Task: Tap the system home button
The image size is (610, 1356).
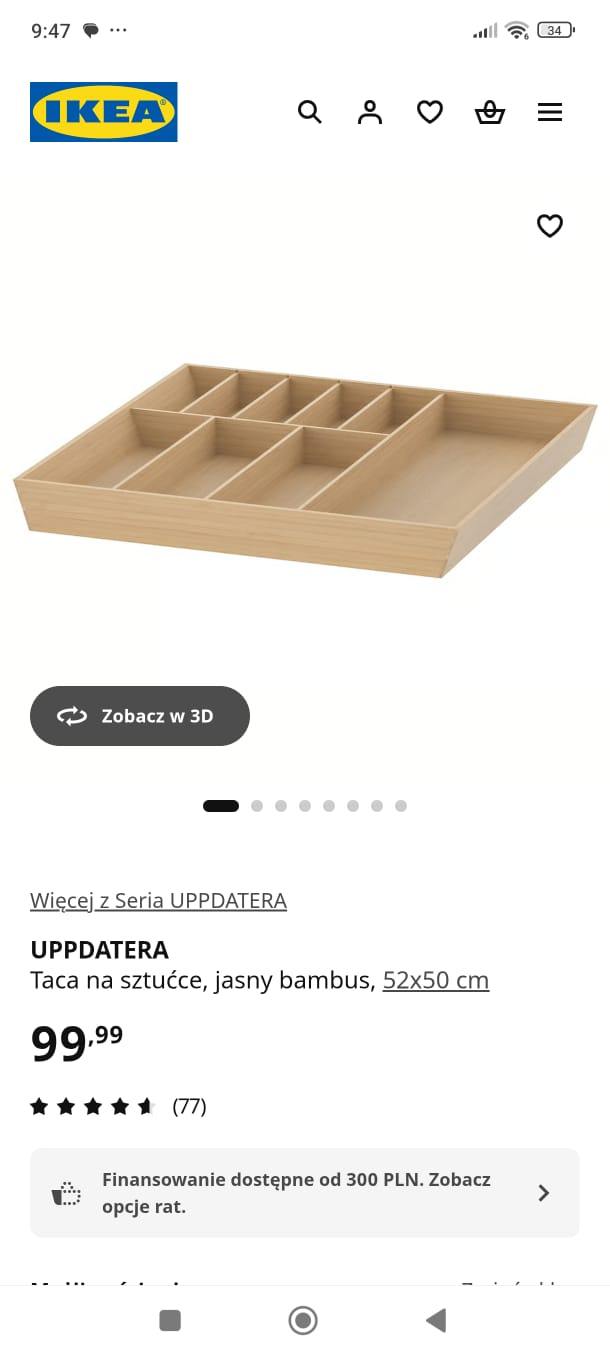Action: (303, 1321)
